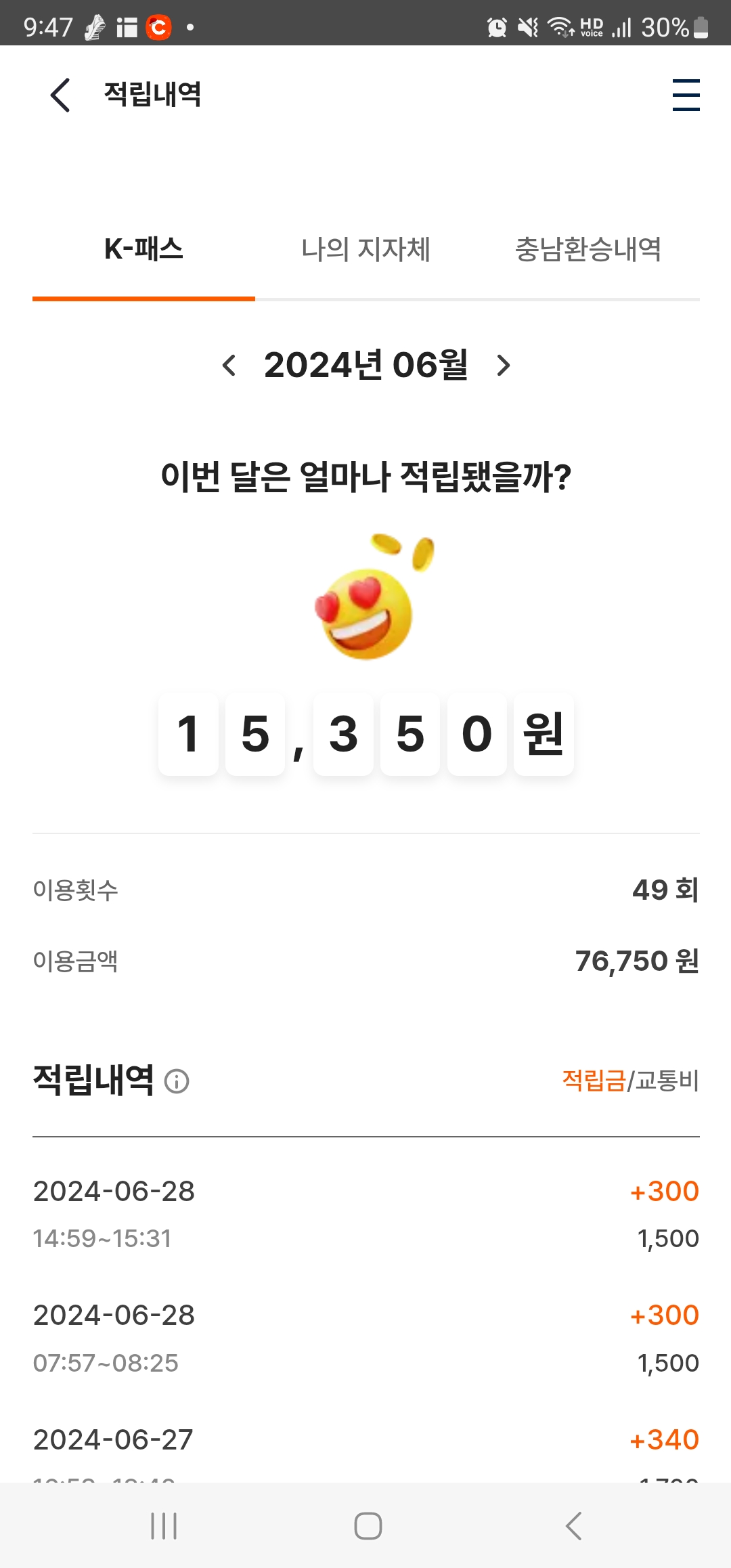Tap the system home button
The image size is (731, 1568).
pos(368,1526)
